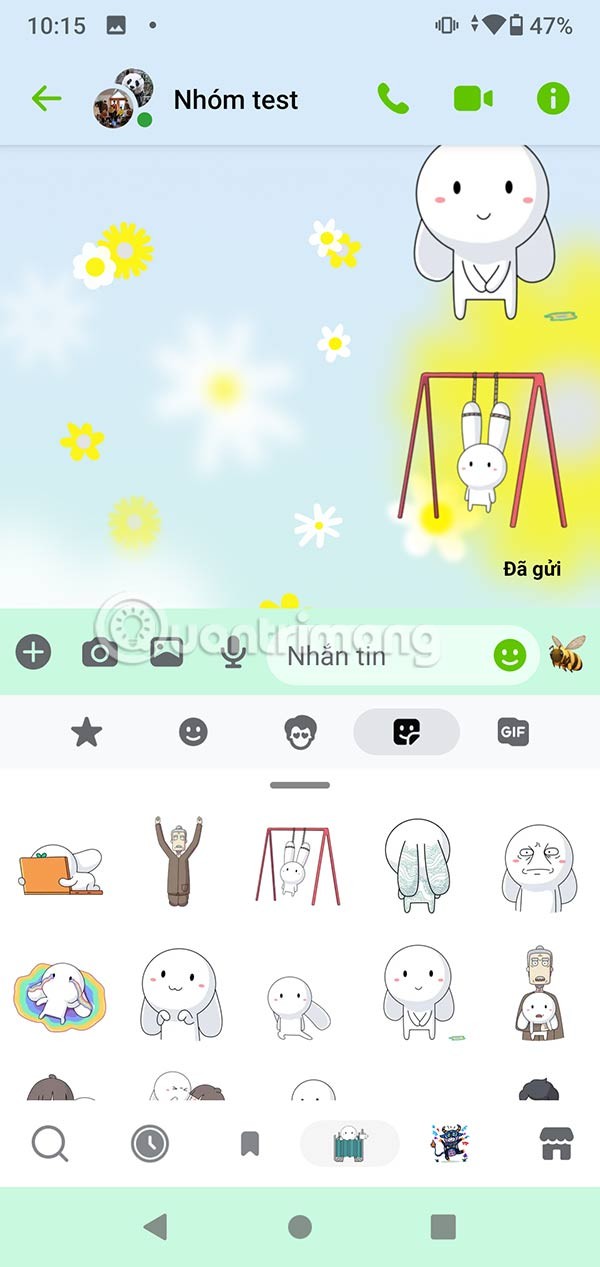Image resolution: width=600 pixels, height=1267 pixels.
Task: Start a voice call with the group
Action: click(x=392, y=98)
